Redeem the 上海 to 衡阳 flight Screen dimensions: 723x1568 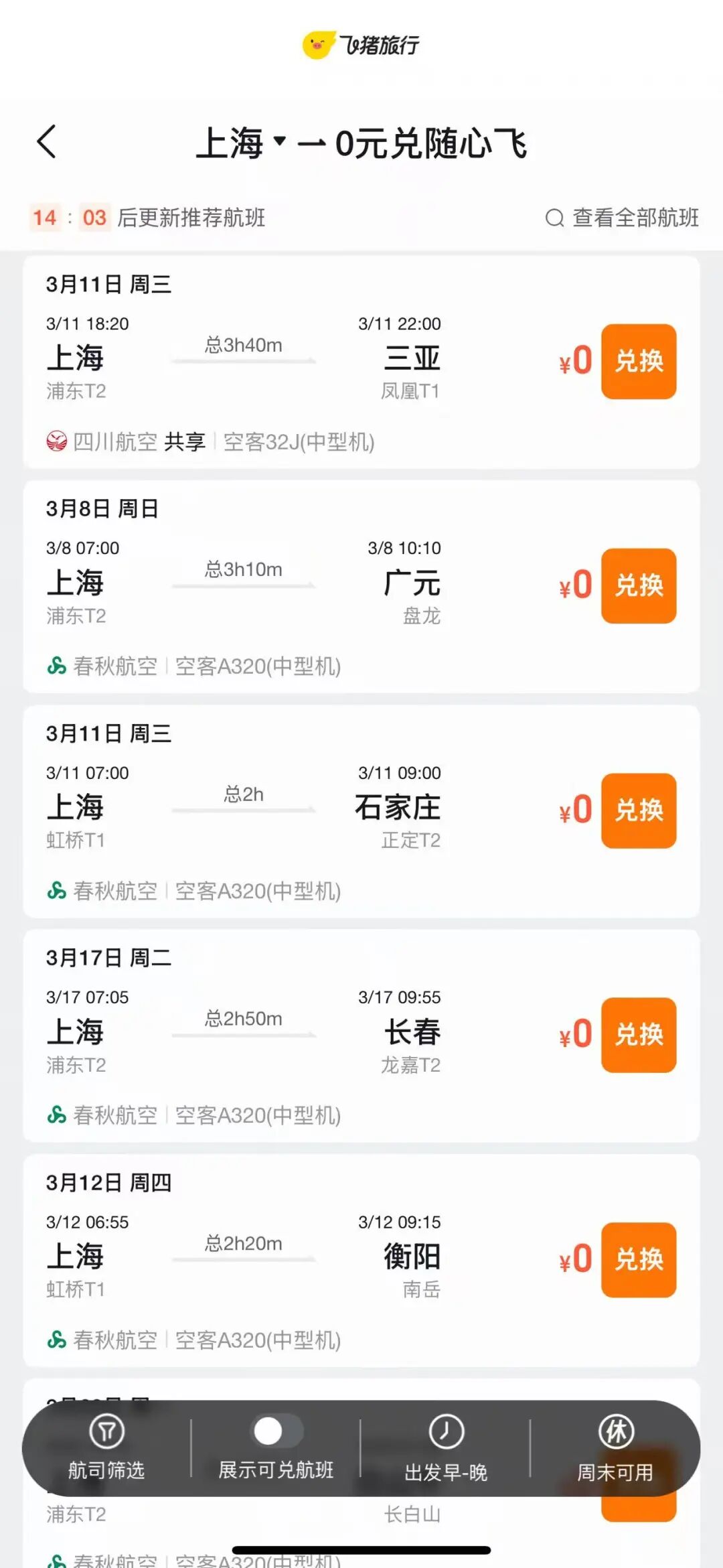point(638,1260)
